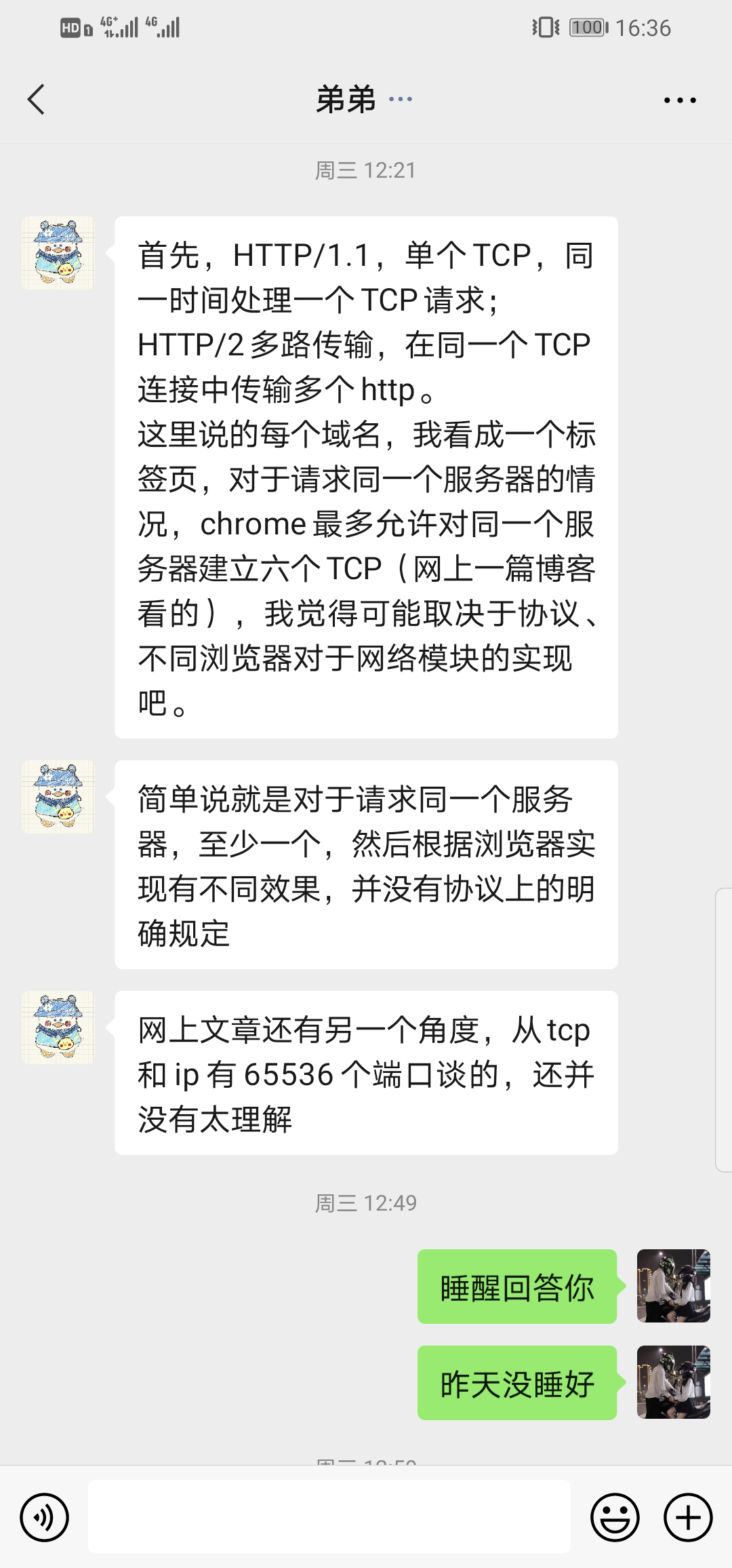Tap the 65536 个端口 message bubble
Screen dimensions: 732x1568
(366, 1075)
